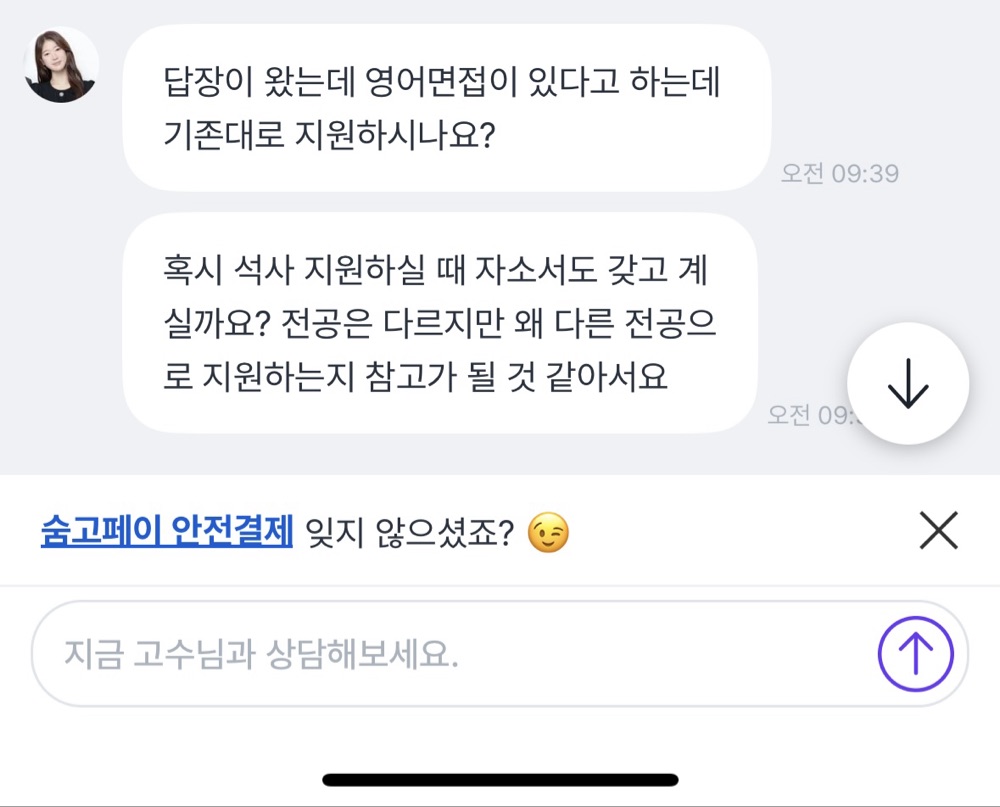1000x807 pixels.
Task: Open the 숨고페이 안전결제 link
Action: (x=166, y=532)
